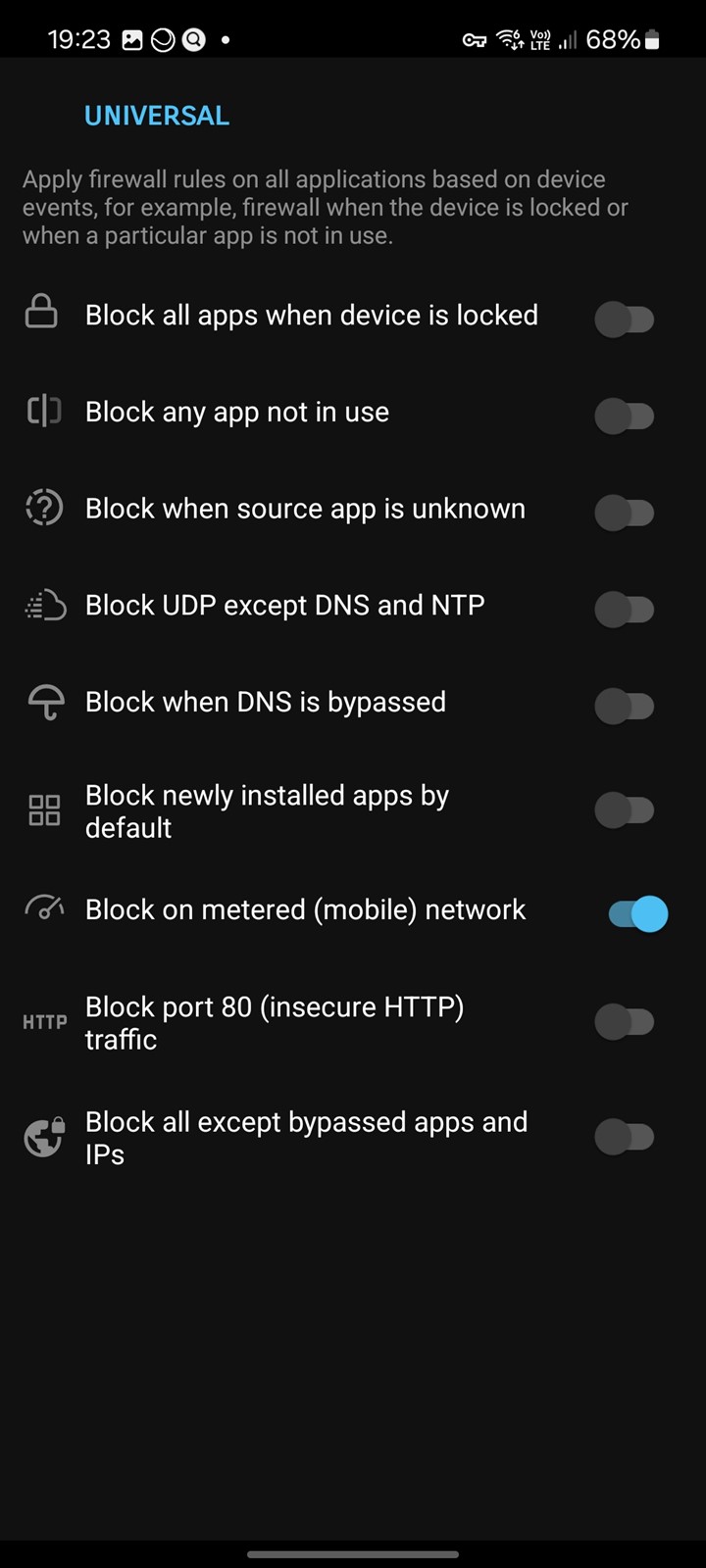Image resolution: width=706 pixels, height=1568 pixels.
Task: Disable Block on metered (mobile) network
Action: (637, 914)
